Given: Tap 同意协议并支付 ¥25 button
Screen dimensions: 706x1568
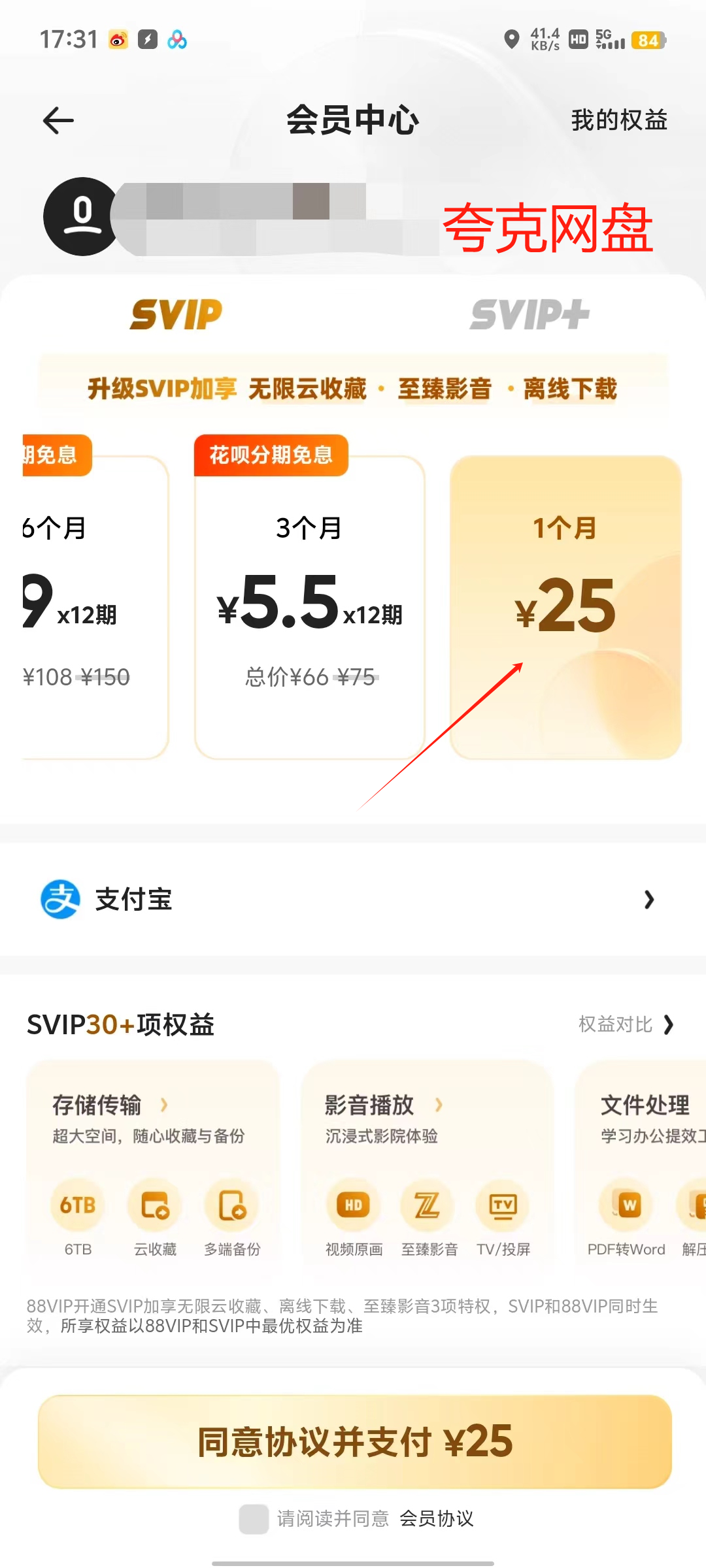Looking at the screenshot, I should 355,1441.
